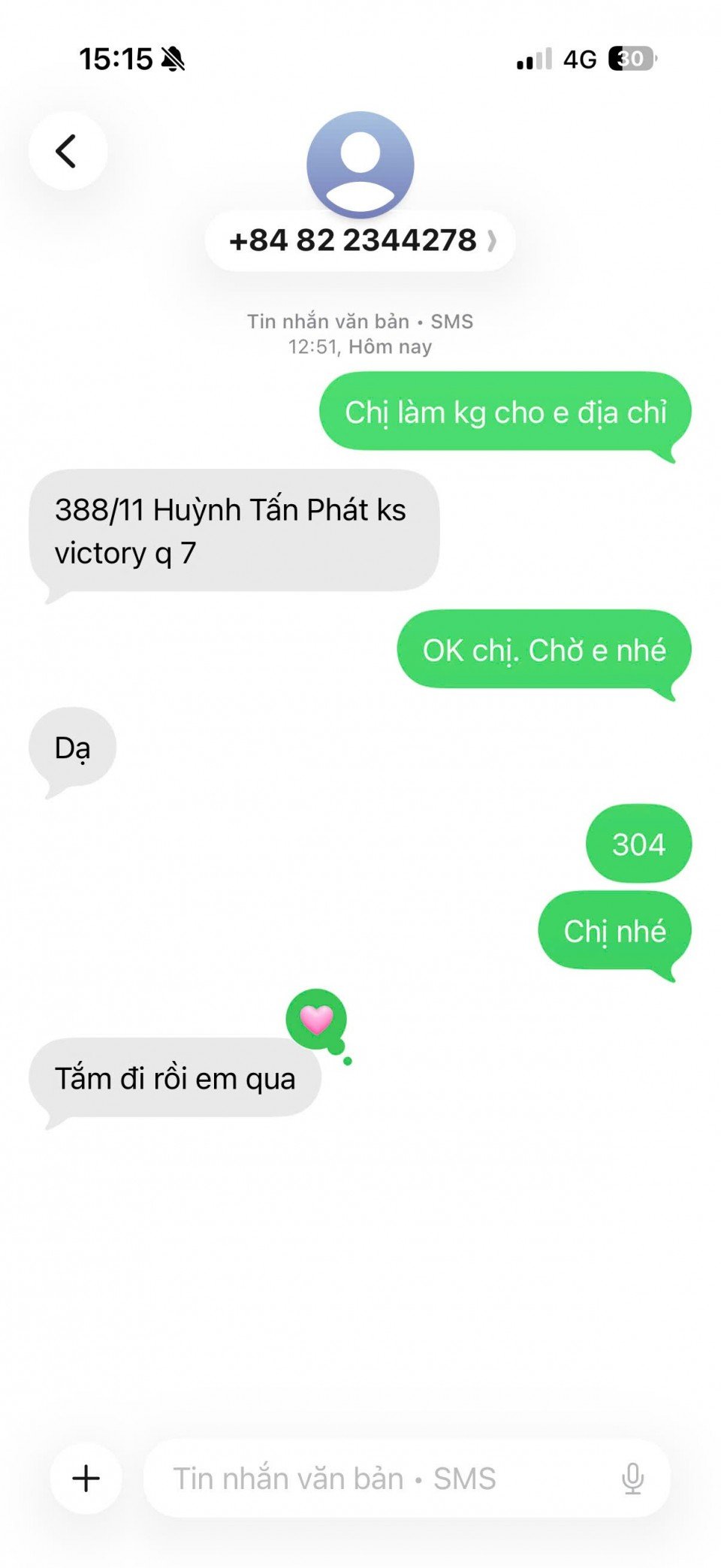
Task: Open contact details for +84 82 2344278
Action: (360, 241)
